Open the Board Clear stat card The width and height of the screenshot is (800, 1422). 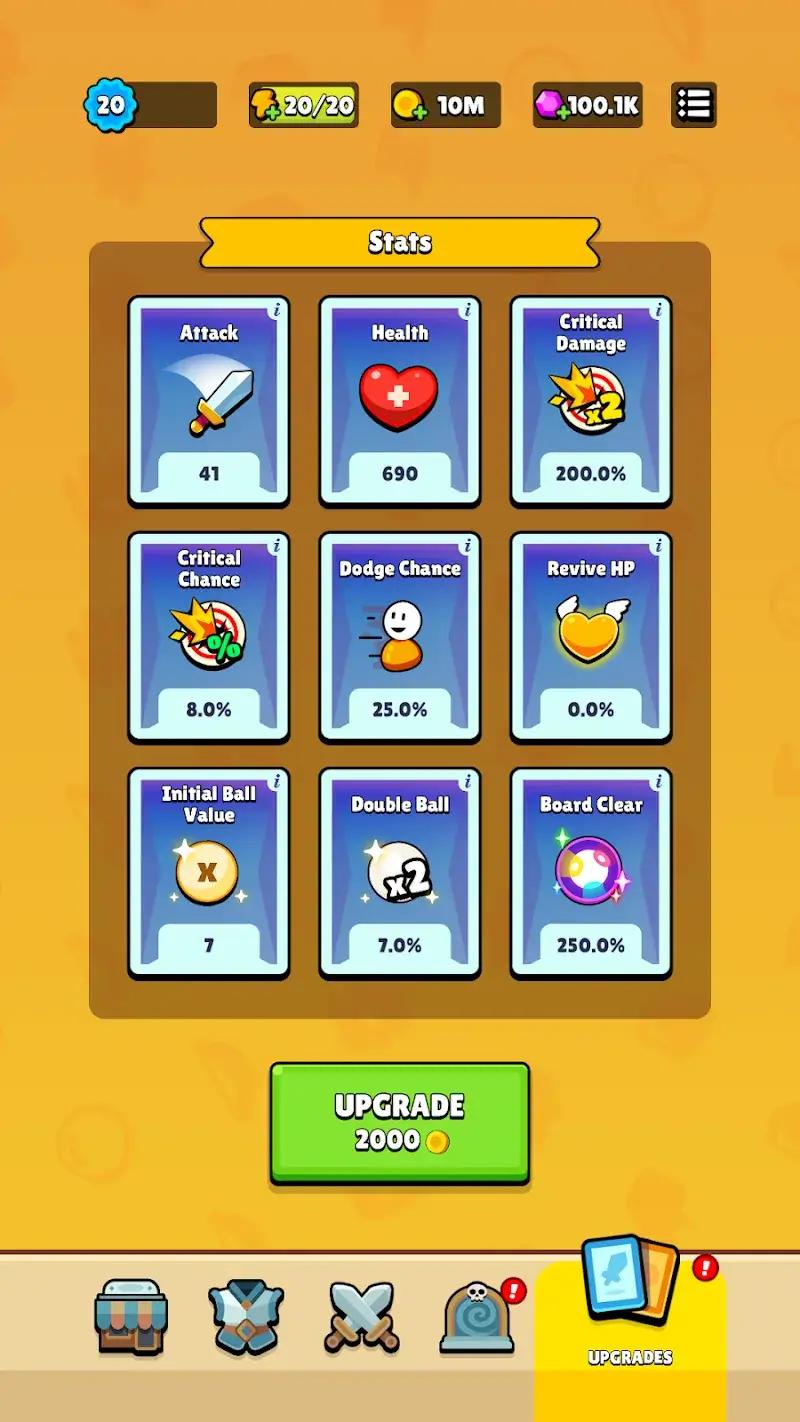(x=591, y=872)
